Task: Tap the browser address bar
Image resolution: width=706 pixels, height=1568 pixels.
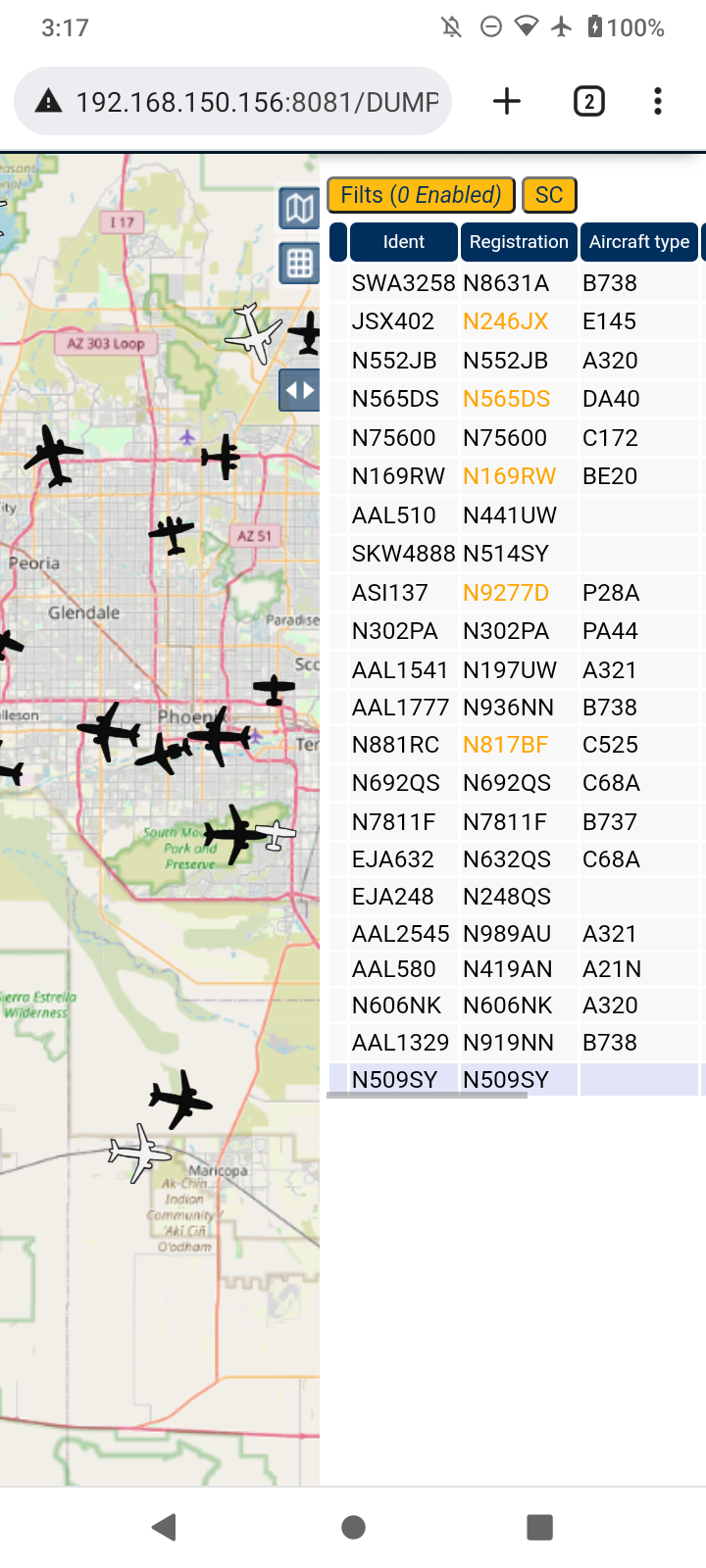Action: 233,101
